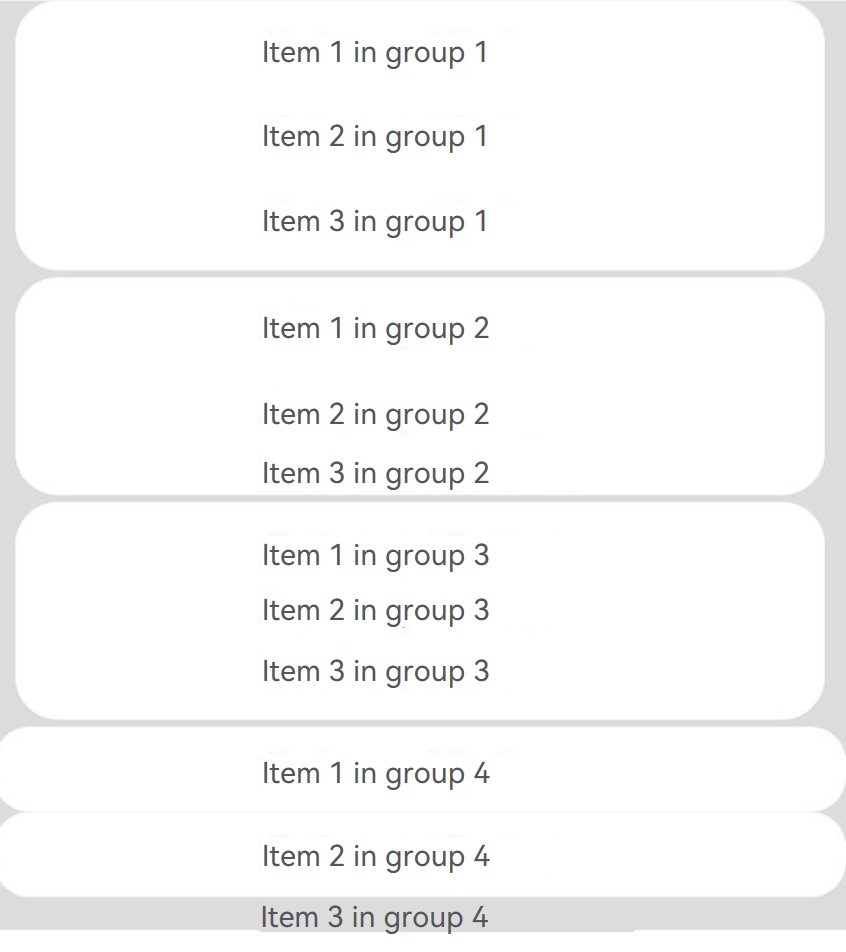Tap the last visible list entry

(x=375, y=916)
